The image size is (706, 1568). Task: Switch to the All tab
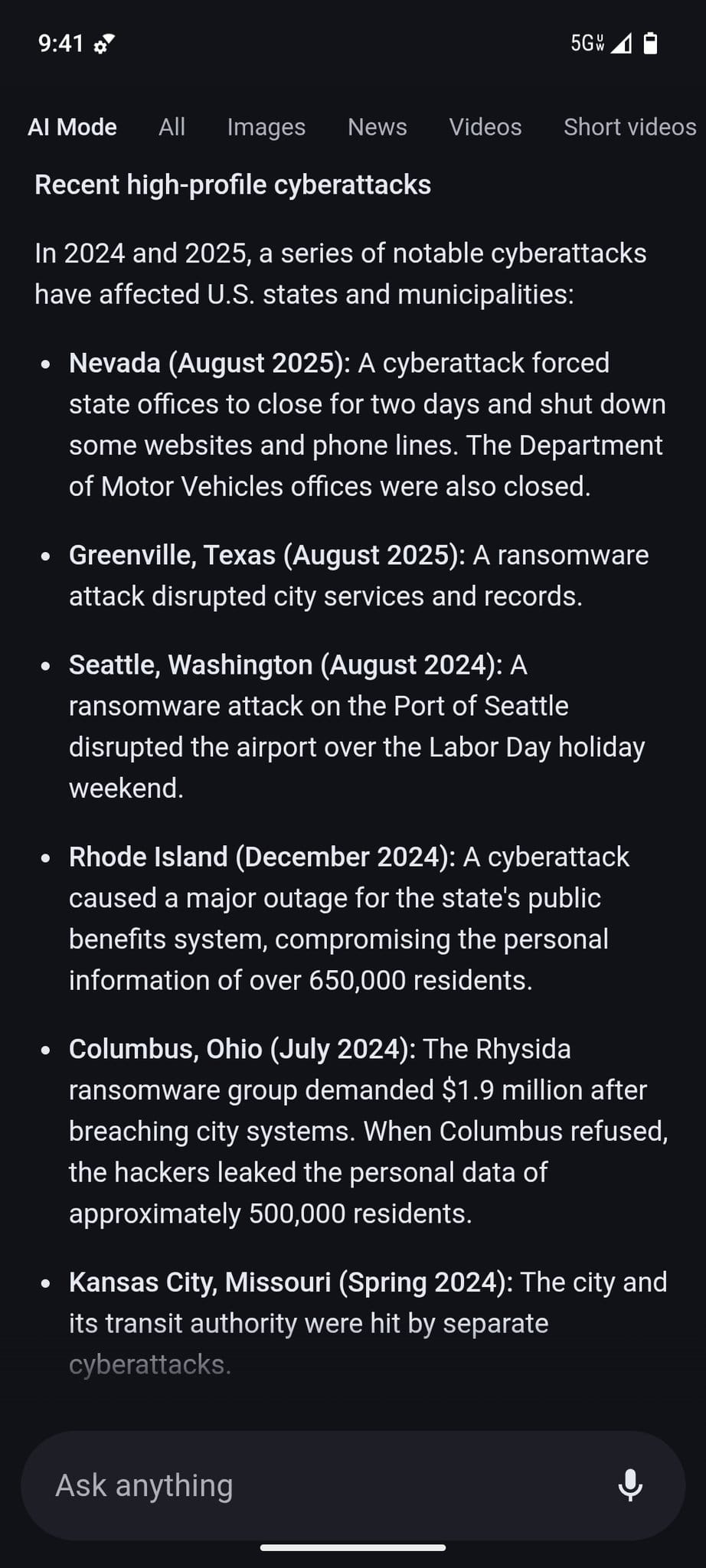click(172, 127)
